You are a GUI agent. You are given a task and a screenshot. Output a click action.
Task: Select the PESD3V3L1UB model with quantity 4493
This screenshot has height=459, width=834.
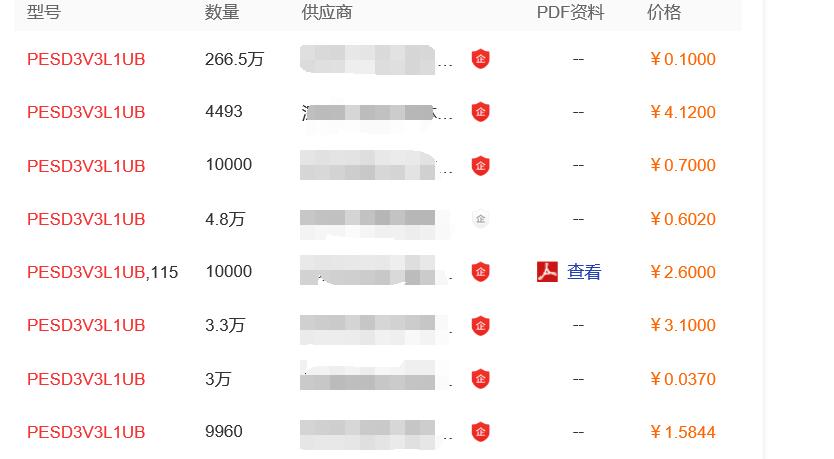pyautogui.click(x=86, y=112)
